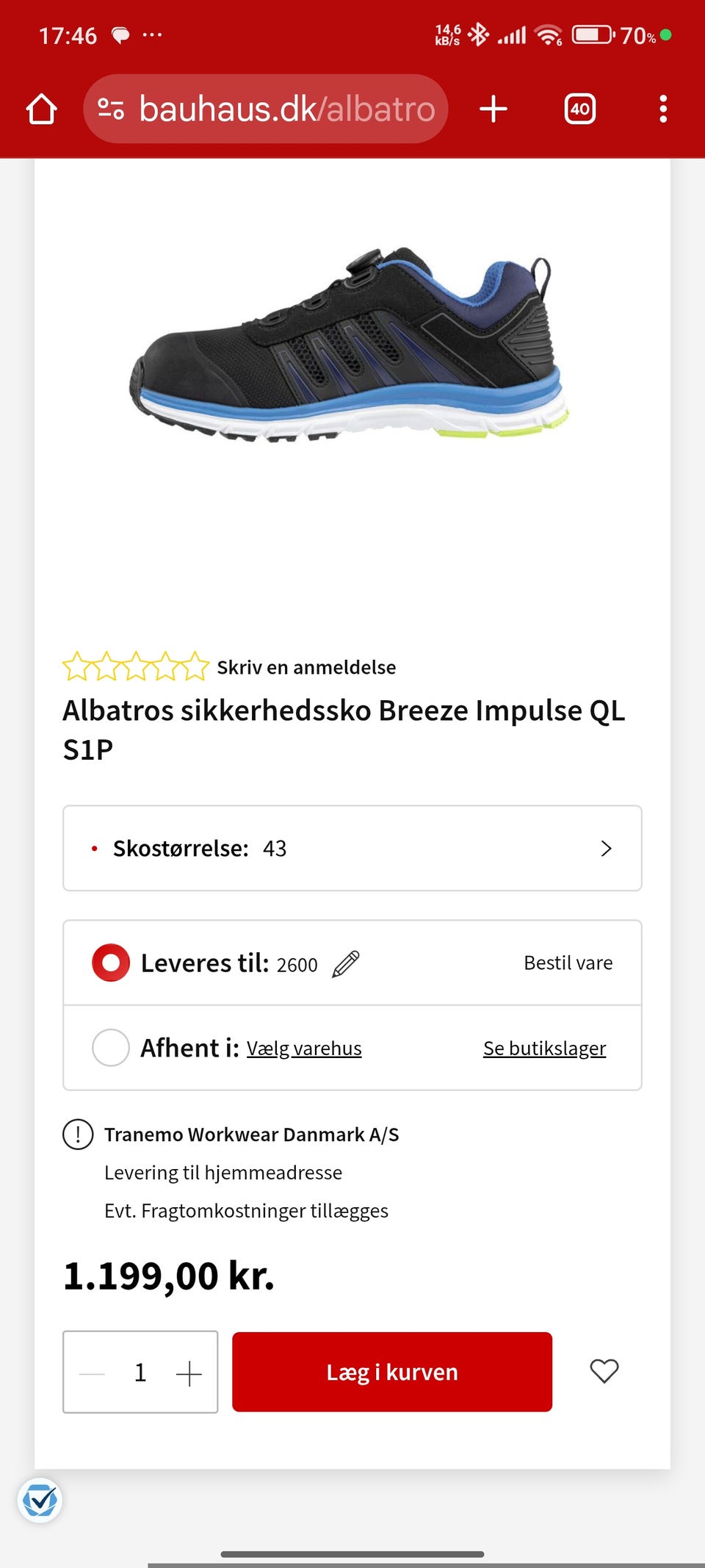Choose the Afhent i pickup option
Screen dimensions: 705x1568
[110, 1048]
